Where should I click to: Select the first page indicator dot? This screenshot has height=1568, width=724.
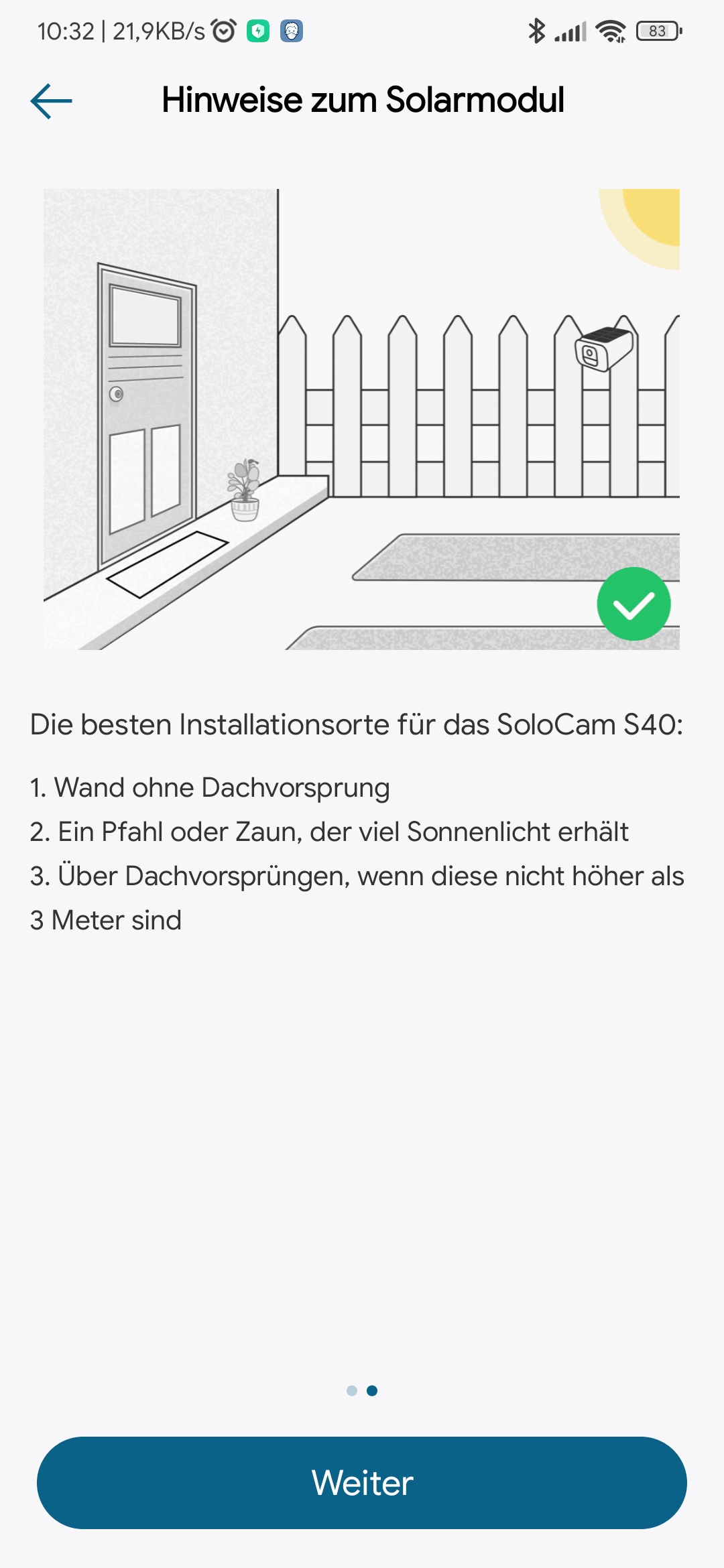pyautogui.click(x=352, y=1390)
